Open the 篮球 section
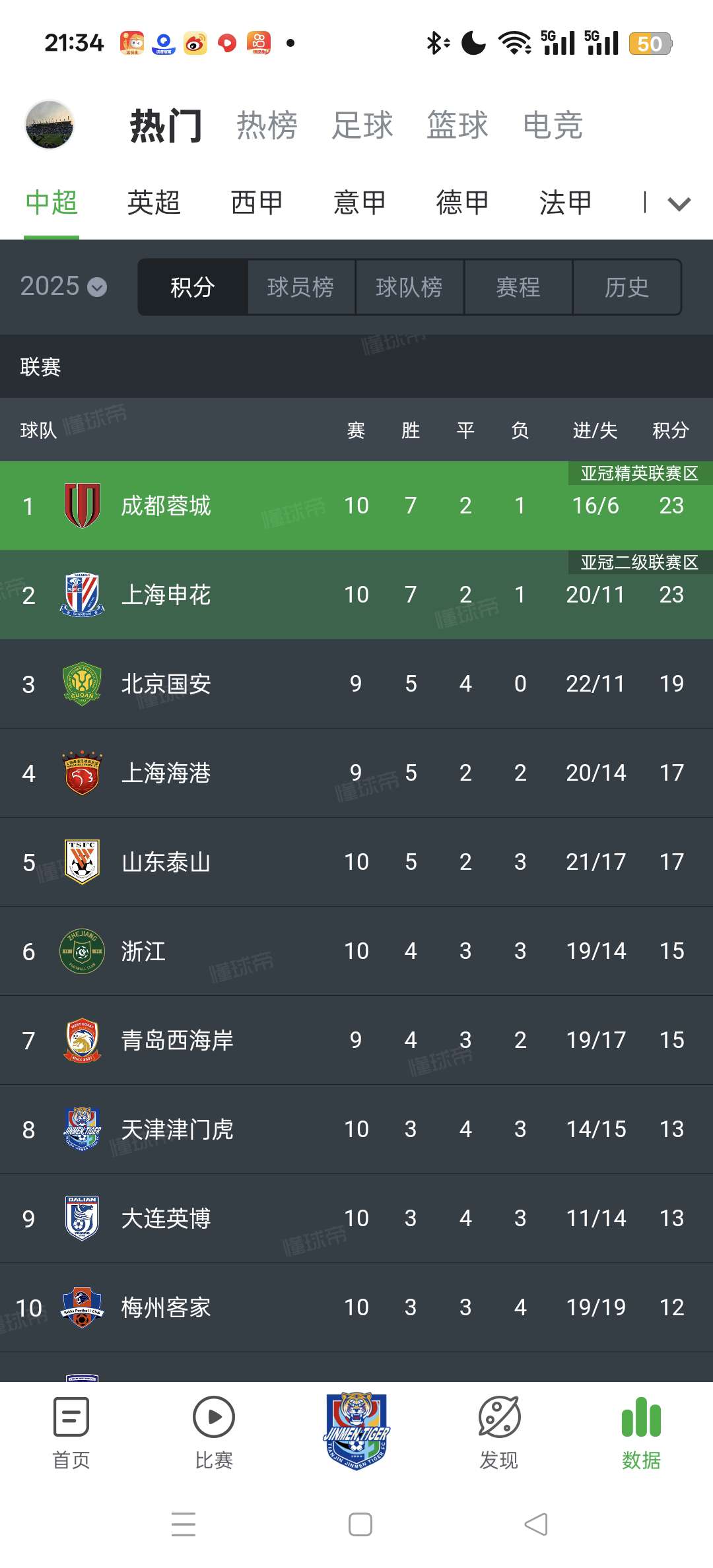Image resolution: width=713 pixels, height=1568 pixels. pyautogui.click(x=457, y=125)
